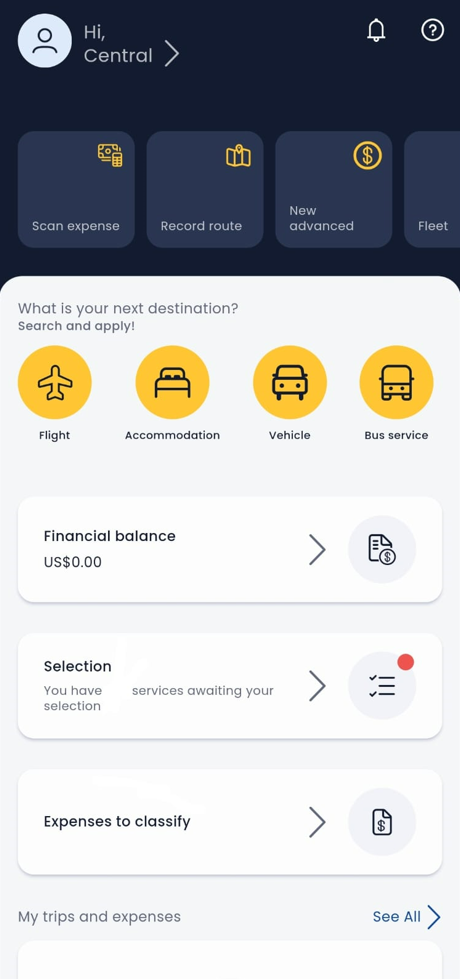
Task: Create a New advanced request
Action: coord(333,189)
